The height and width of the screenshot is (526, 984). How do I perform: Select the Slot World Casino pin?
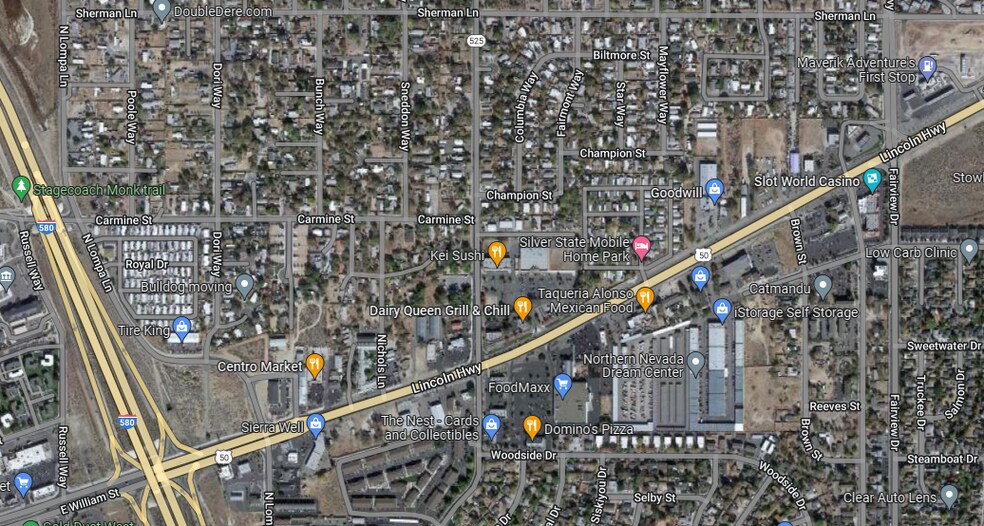click(x=872, y=180)
